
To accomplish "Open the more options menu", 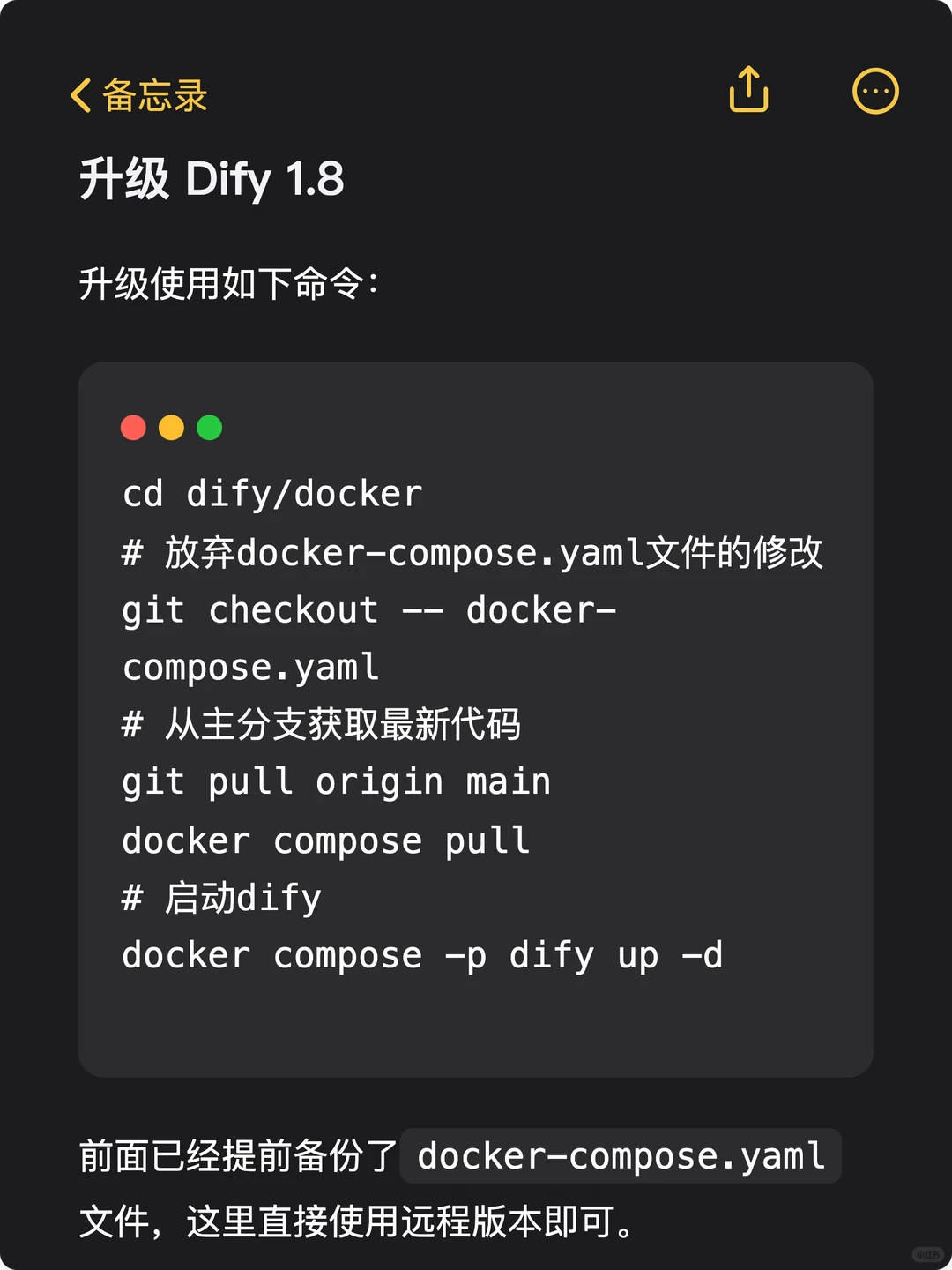I will tap(875, 91).
